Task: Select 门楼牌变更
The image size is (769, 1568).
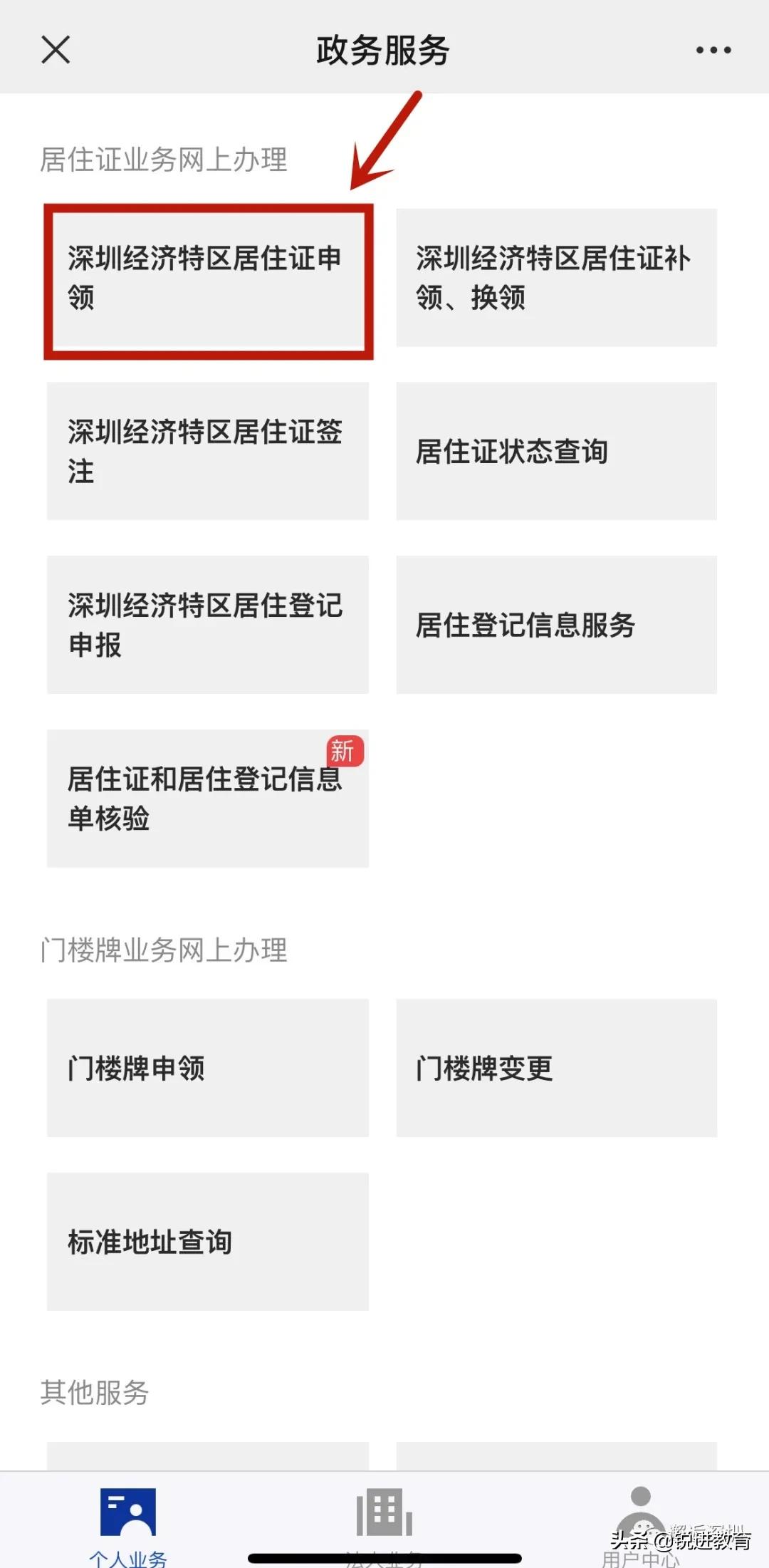Action: click(556, 1068)
